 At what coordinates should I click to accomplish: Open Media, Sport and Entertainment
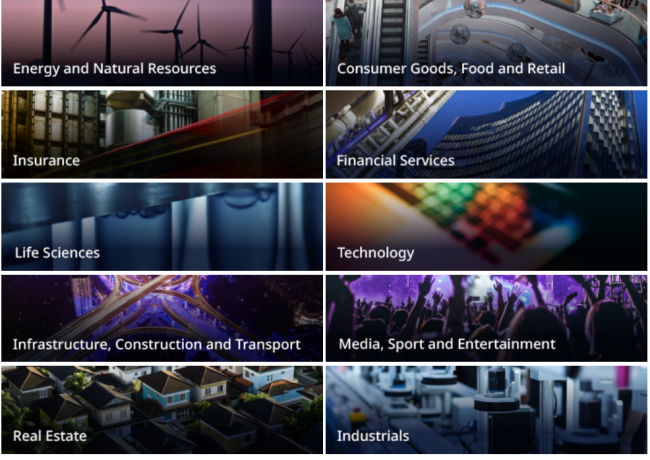coord(486,318)
